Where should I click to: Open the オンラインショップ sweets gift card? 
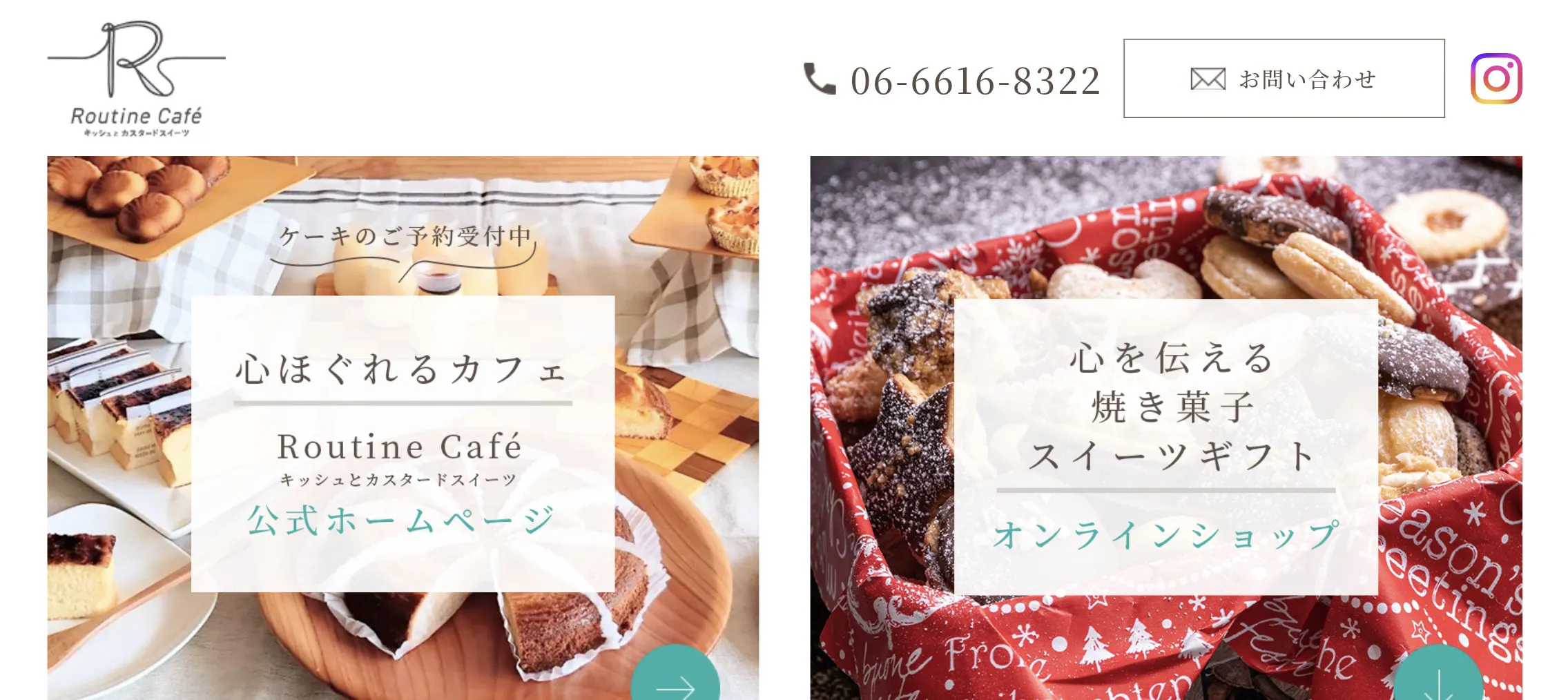point(1165,447)
